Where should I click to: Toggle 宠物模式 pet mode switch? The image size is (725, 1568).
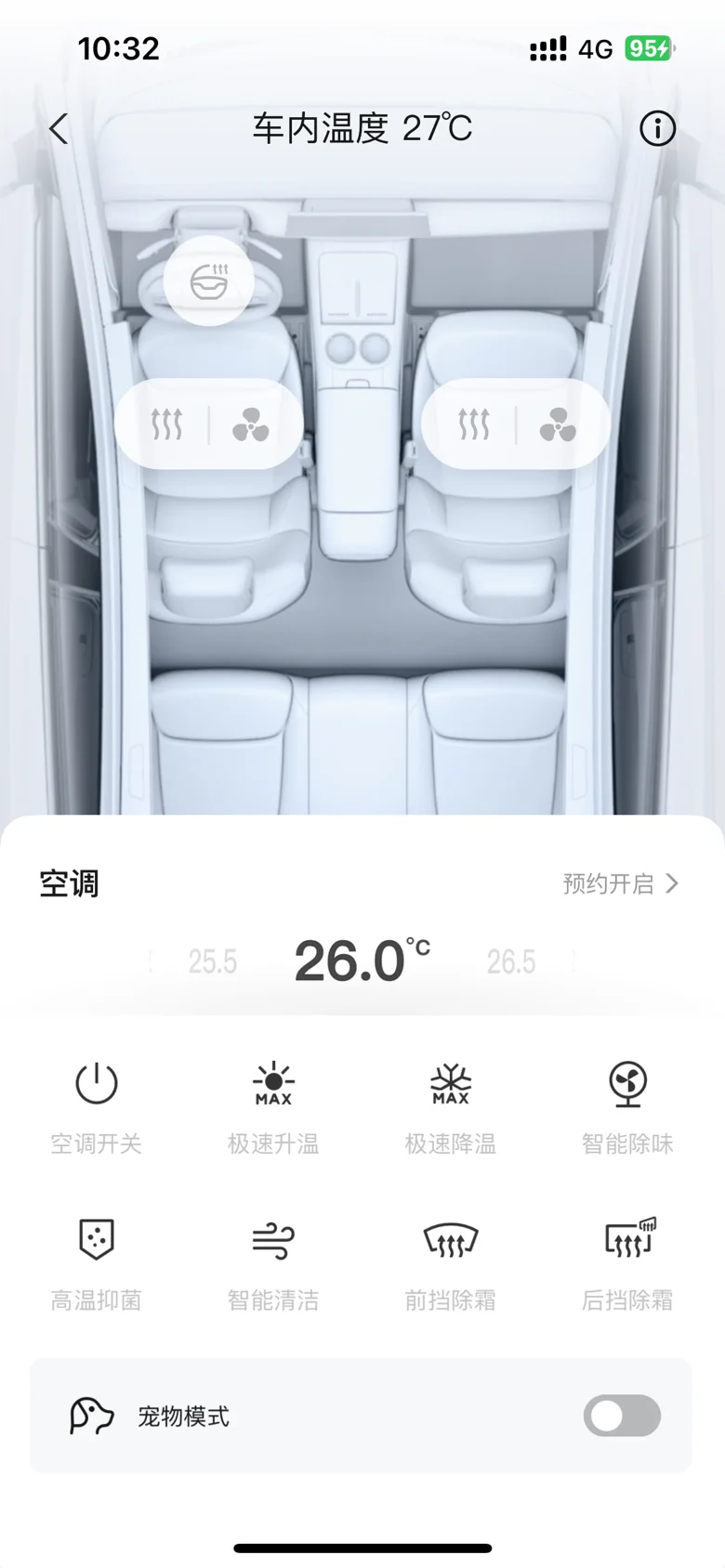622,1416
